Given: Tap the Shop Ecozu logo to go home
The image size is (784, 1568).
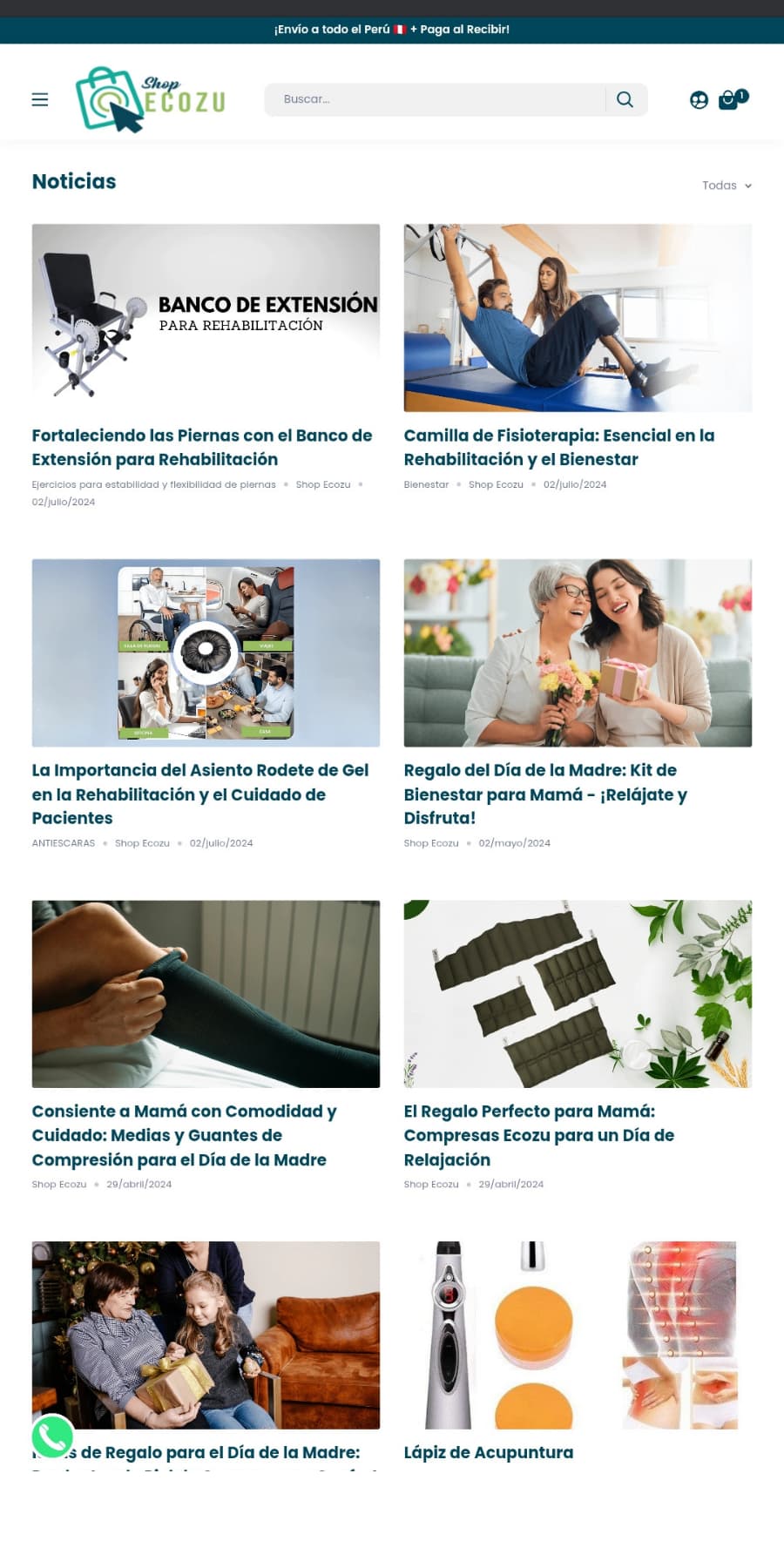Looking at the screenshot, I should pos(151,99).
